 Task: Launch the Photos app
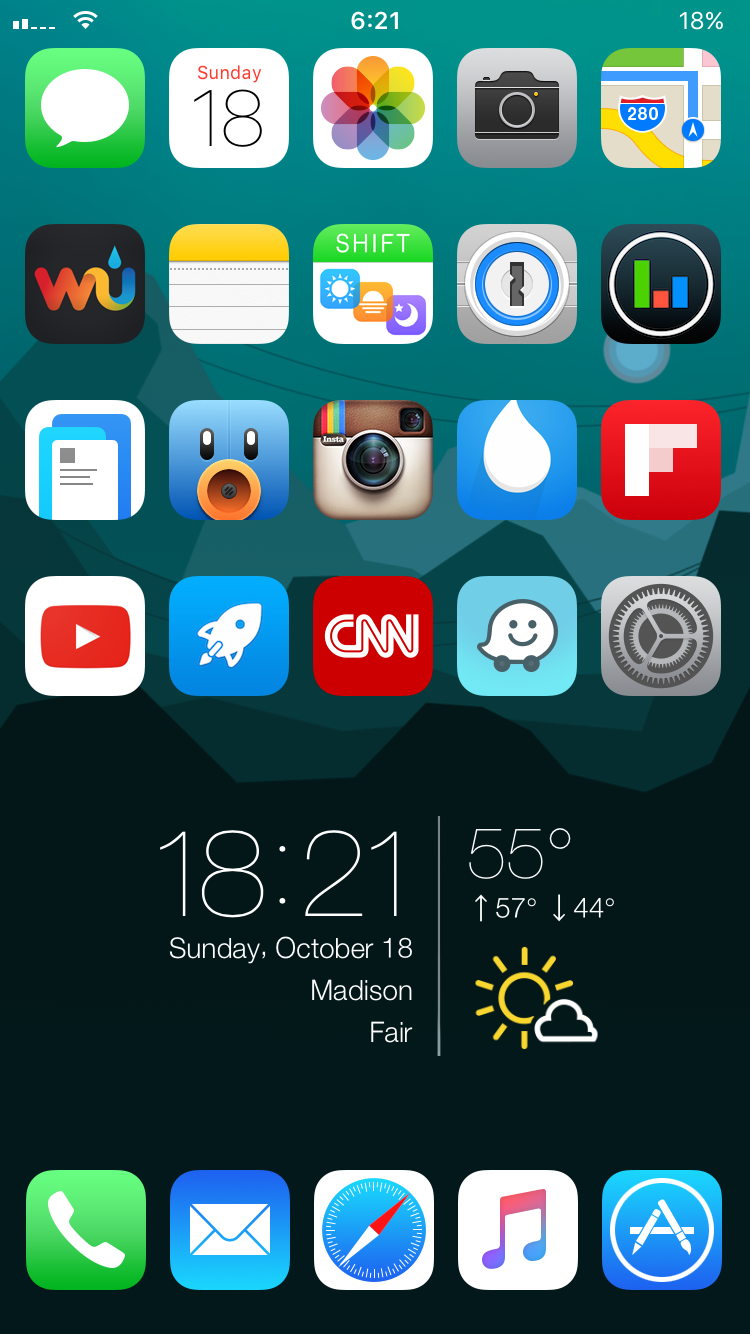pos(373,108)
